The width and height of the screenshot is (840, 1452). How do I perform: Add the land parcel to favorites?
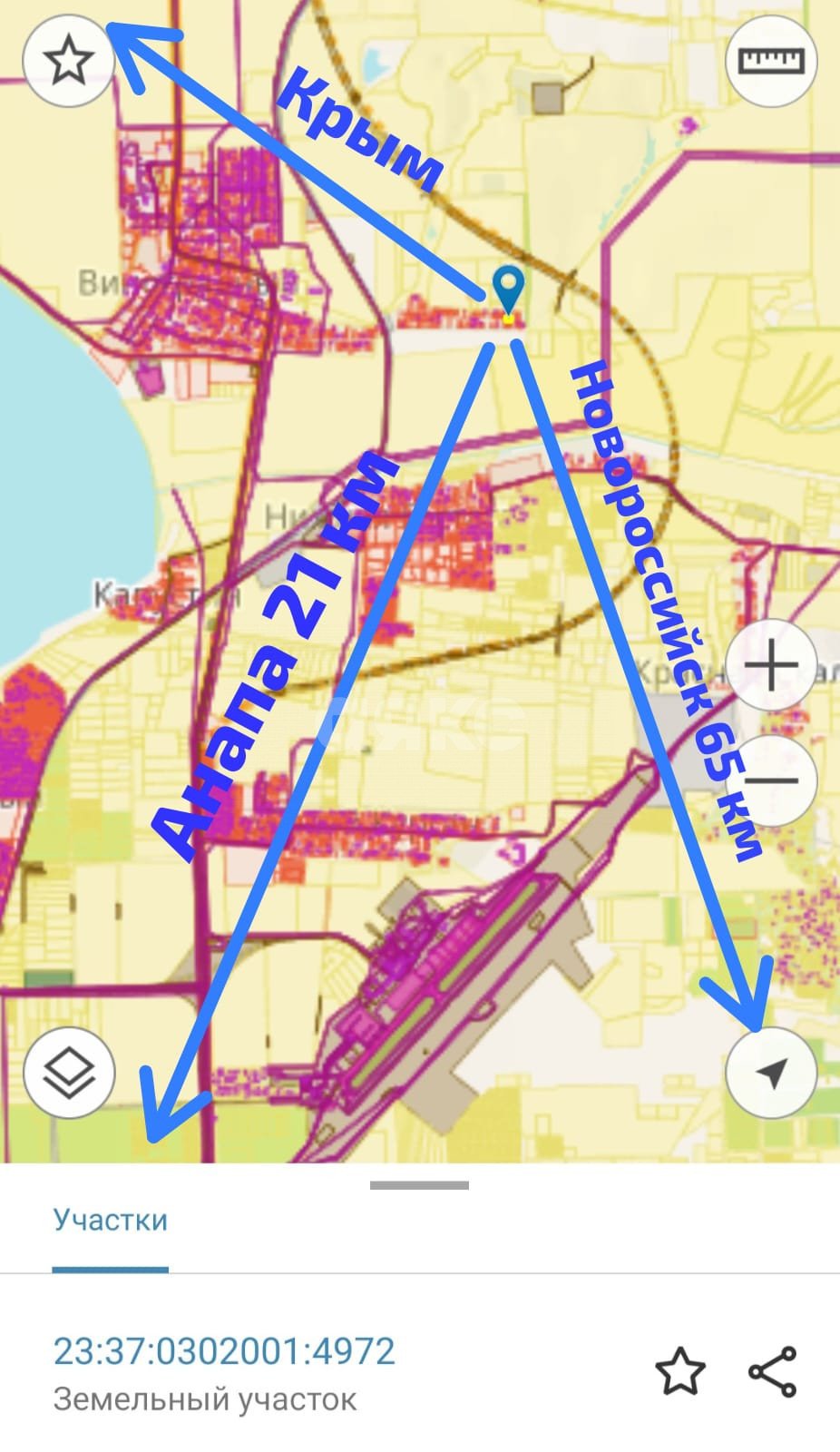[x=680, y=1371]
